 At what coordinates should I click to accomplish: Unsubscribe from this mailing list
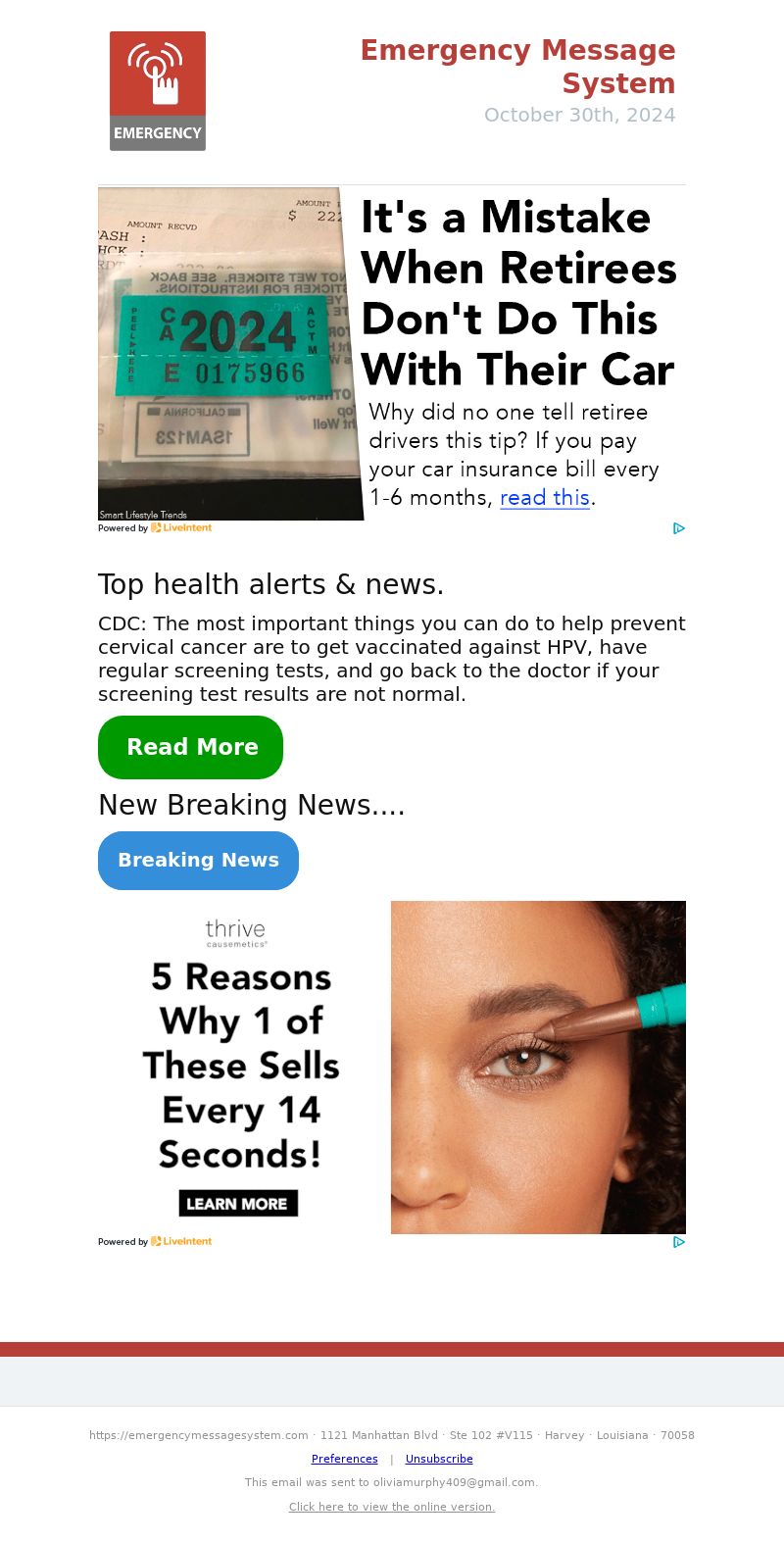click(x=439, y=1459)
